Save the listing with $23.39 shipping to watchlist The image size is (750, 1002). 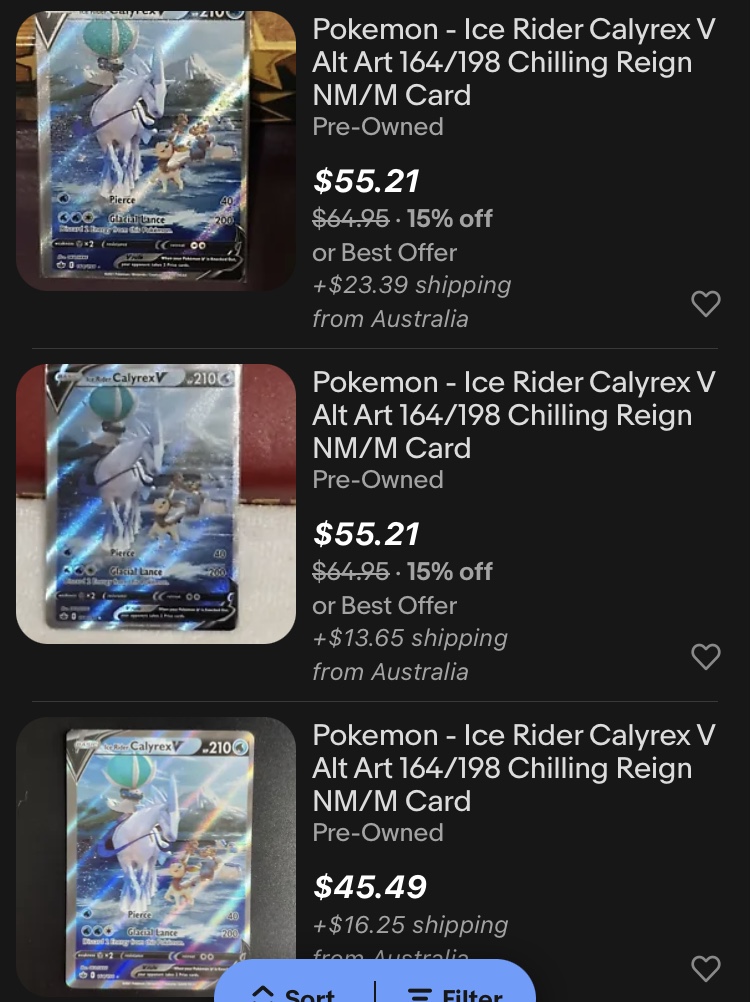coord(705,303)
